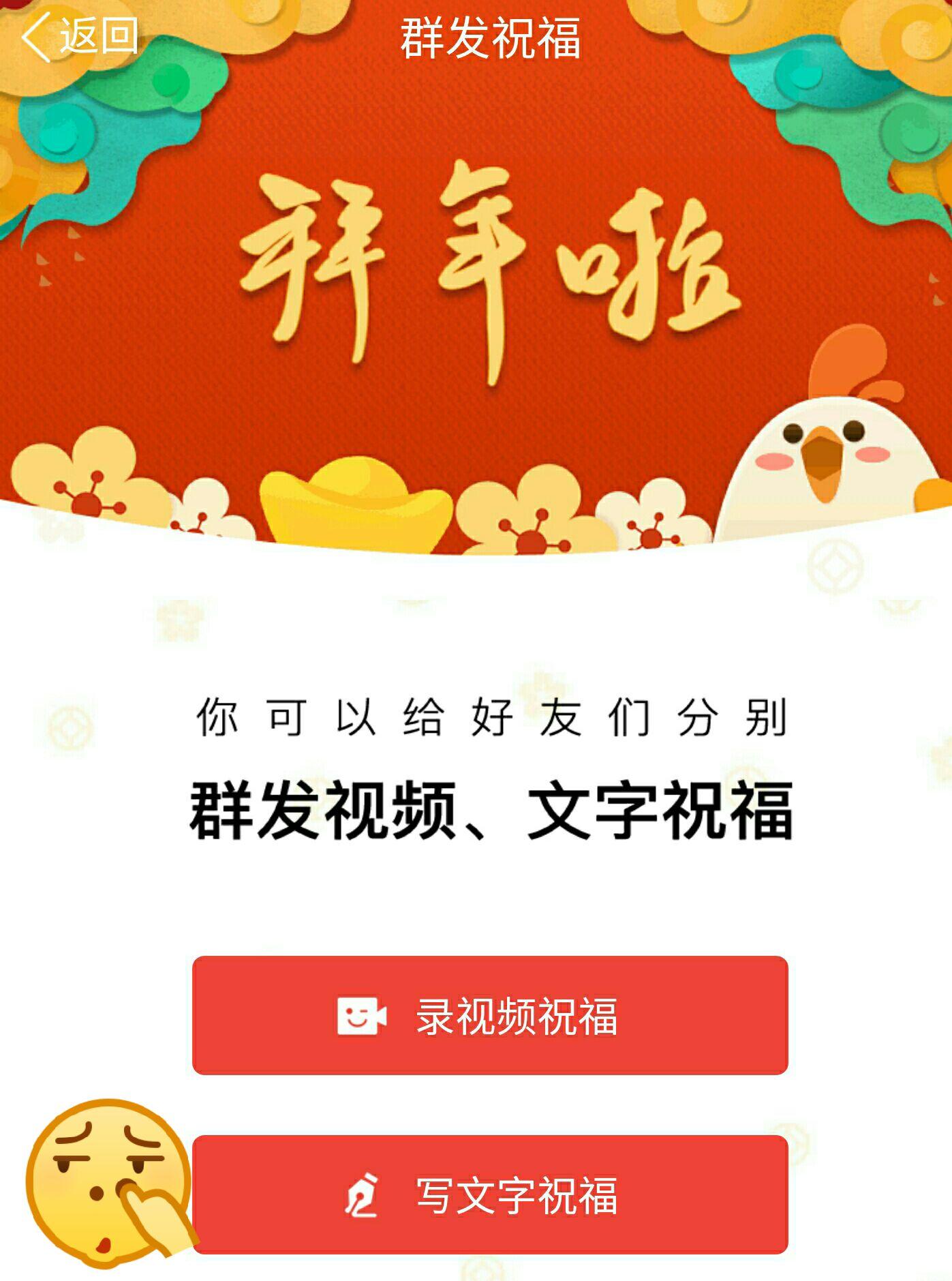Image resolution: width=952 pixels, height=1281 pixels.
Task: Tap 录视频祝福 to record a video greeting
Action: click(x=489, y=1015)
